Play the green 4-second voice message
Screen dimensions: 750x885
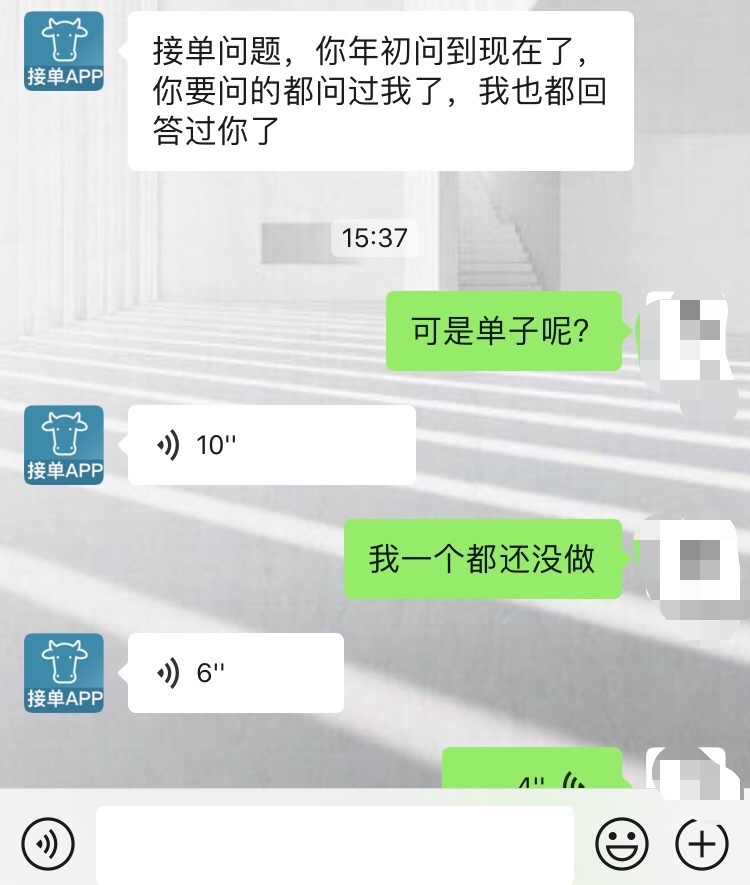click(532, 772)
